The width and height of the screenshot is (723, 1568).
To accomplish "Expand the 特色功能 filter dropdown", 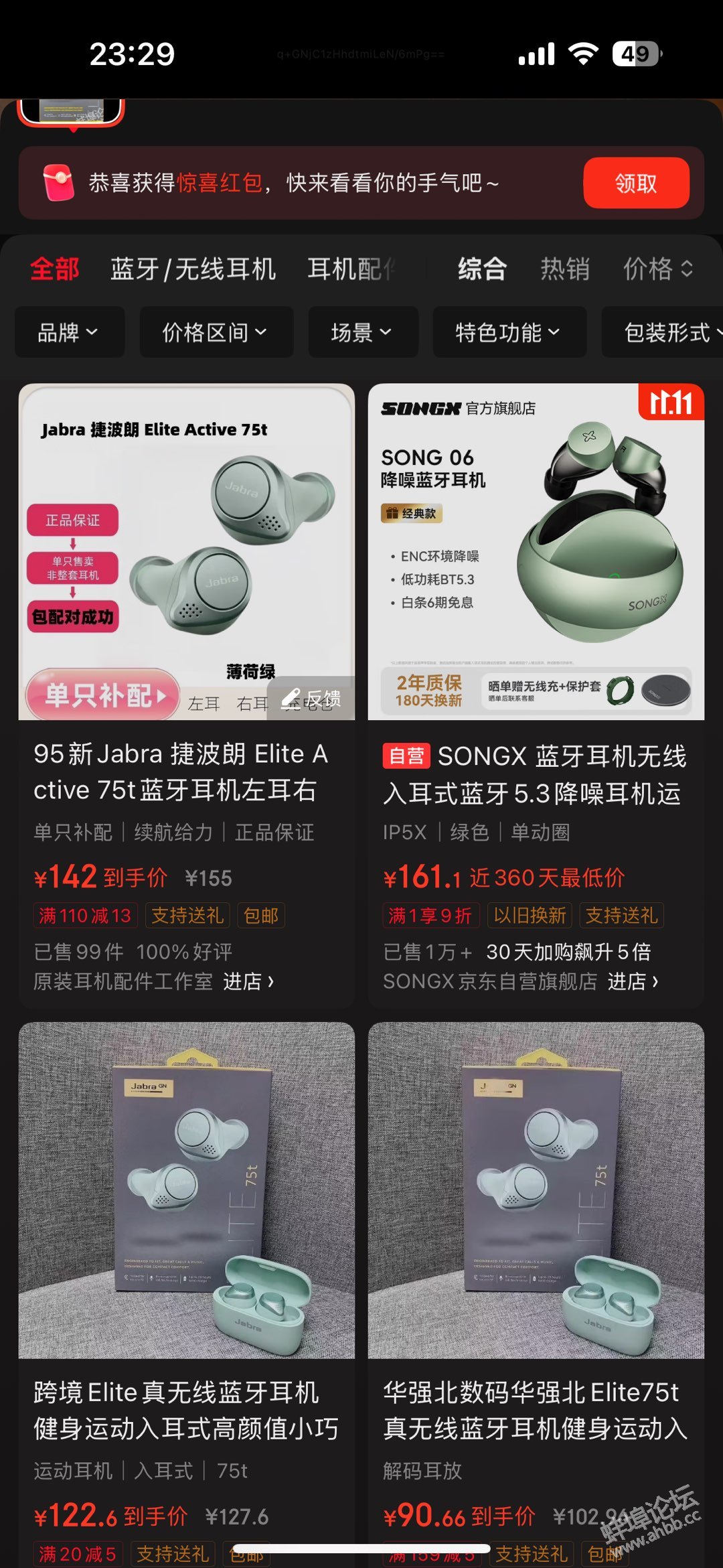I will [x=509, y=332].
